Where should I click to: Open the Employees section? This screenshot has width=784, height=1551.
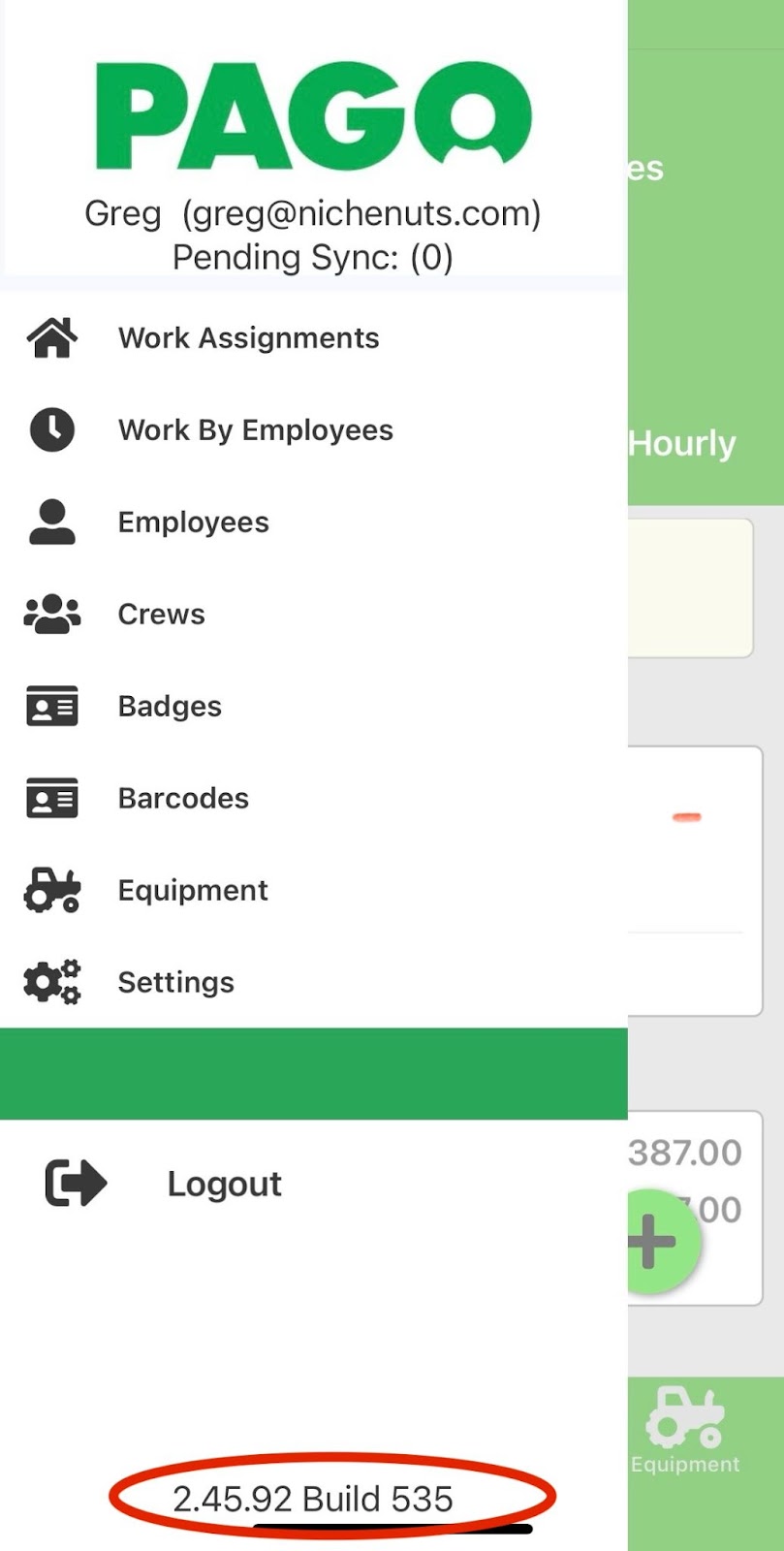pos(193,522)
